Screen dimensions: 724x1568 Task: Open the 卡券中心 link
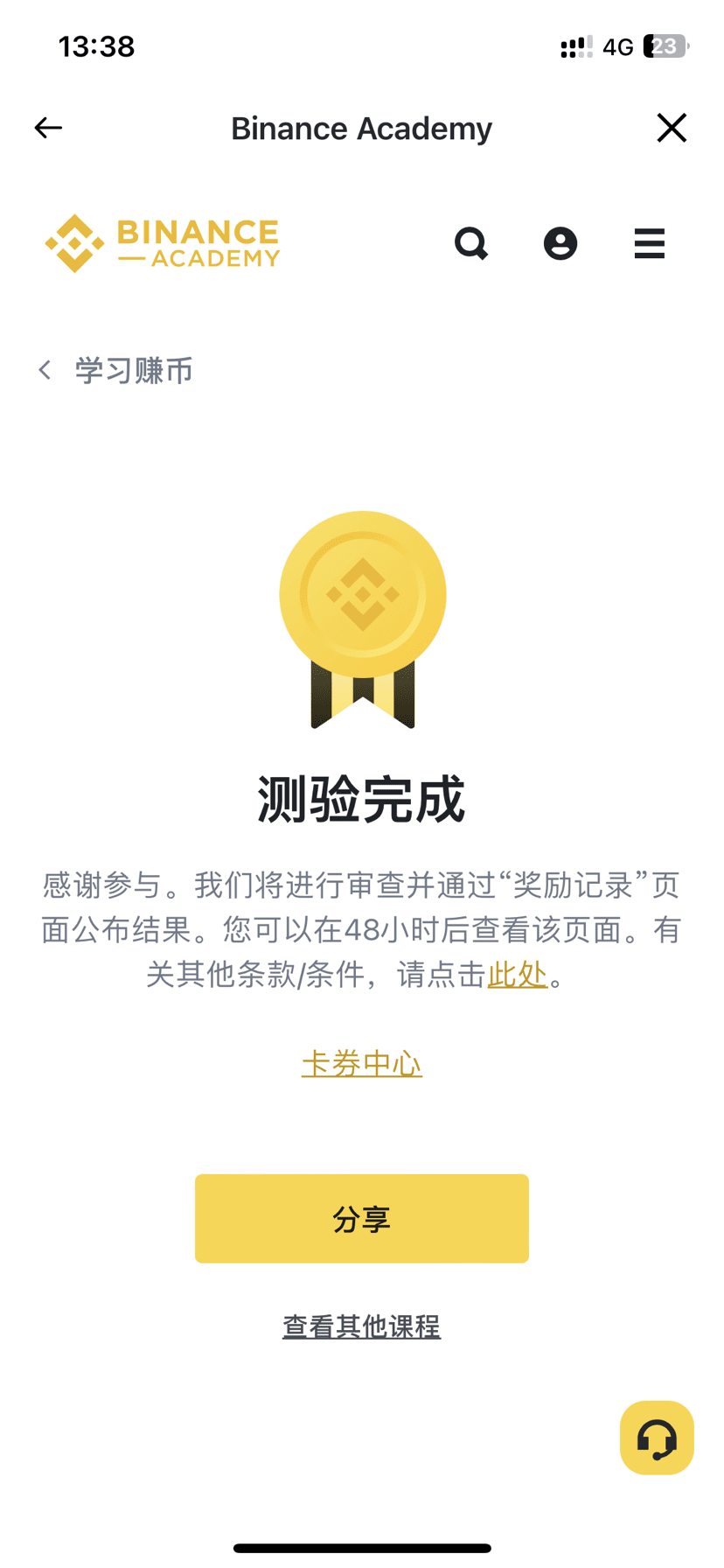point(362,1064)
